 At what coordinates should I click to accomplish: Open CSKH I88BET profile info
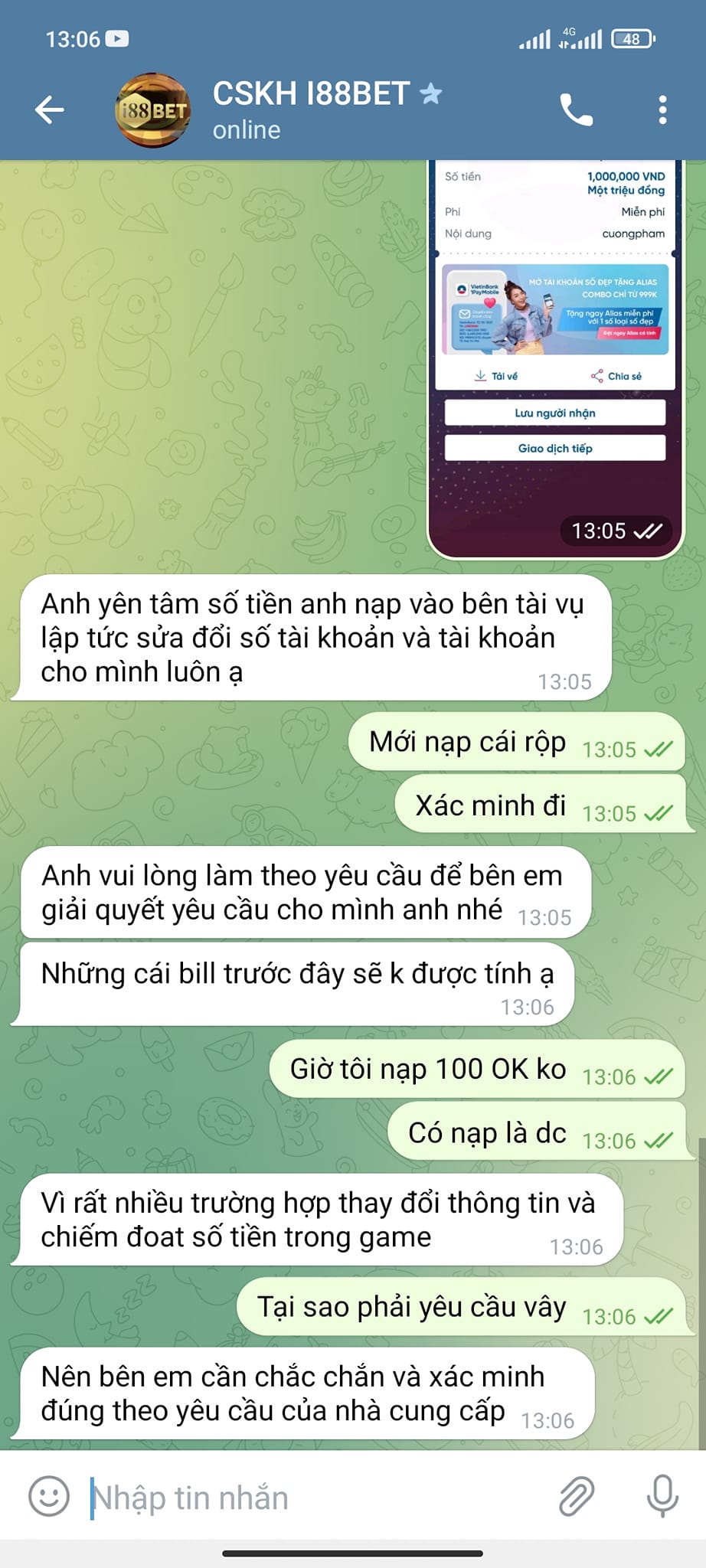click(311, 109)
